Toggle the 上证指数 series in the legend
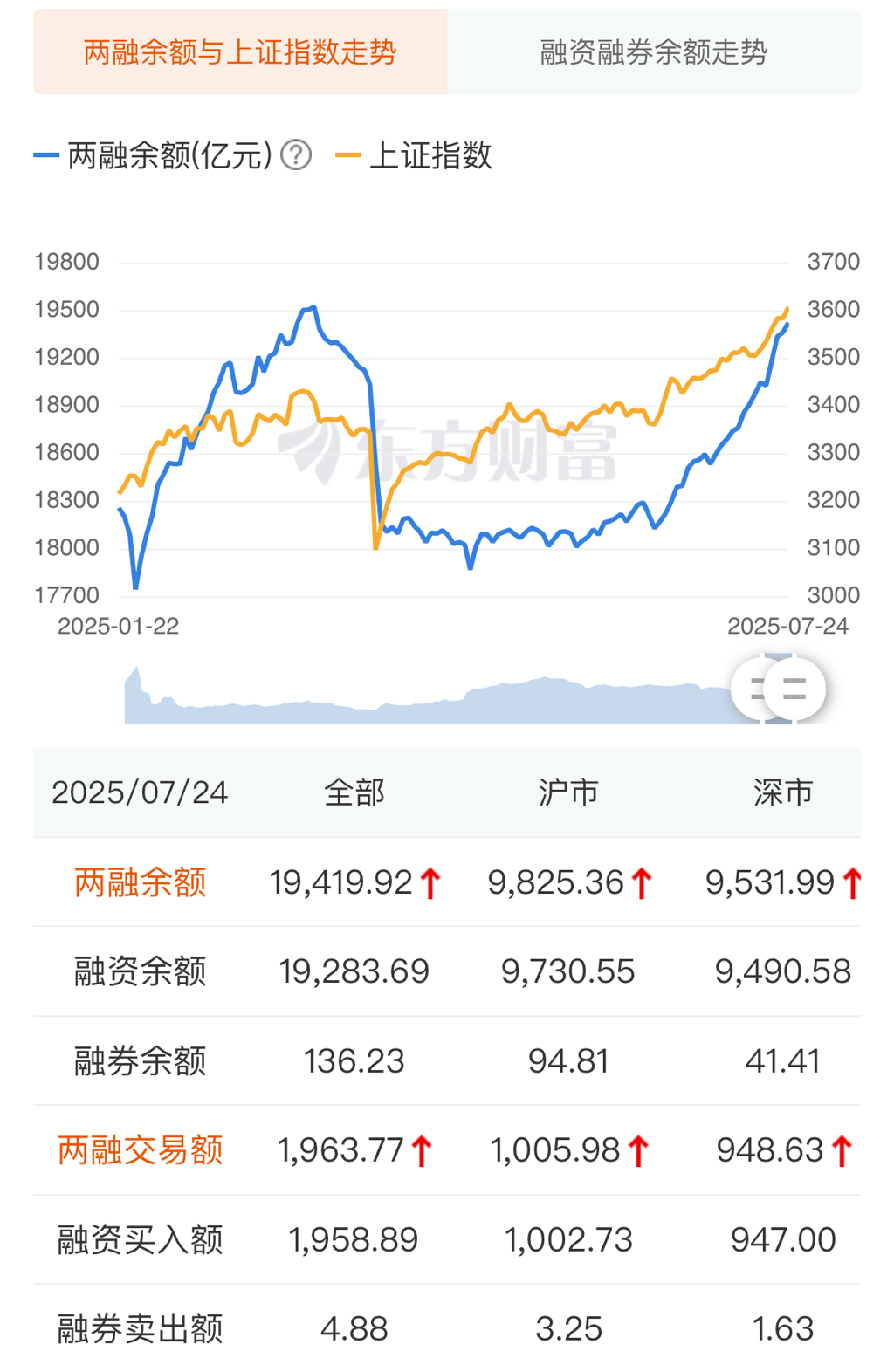The height and width of the screenshot is (1372, 894). 416,155
